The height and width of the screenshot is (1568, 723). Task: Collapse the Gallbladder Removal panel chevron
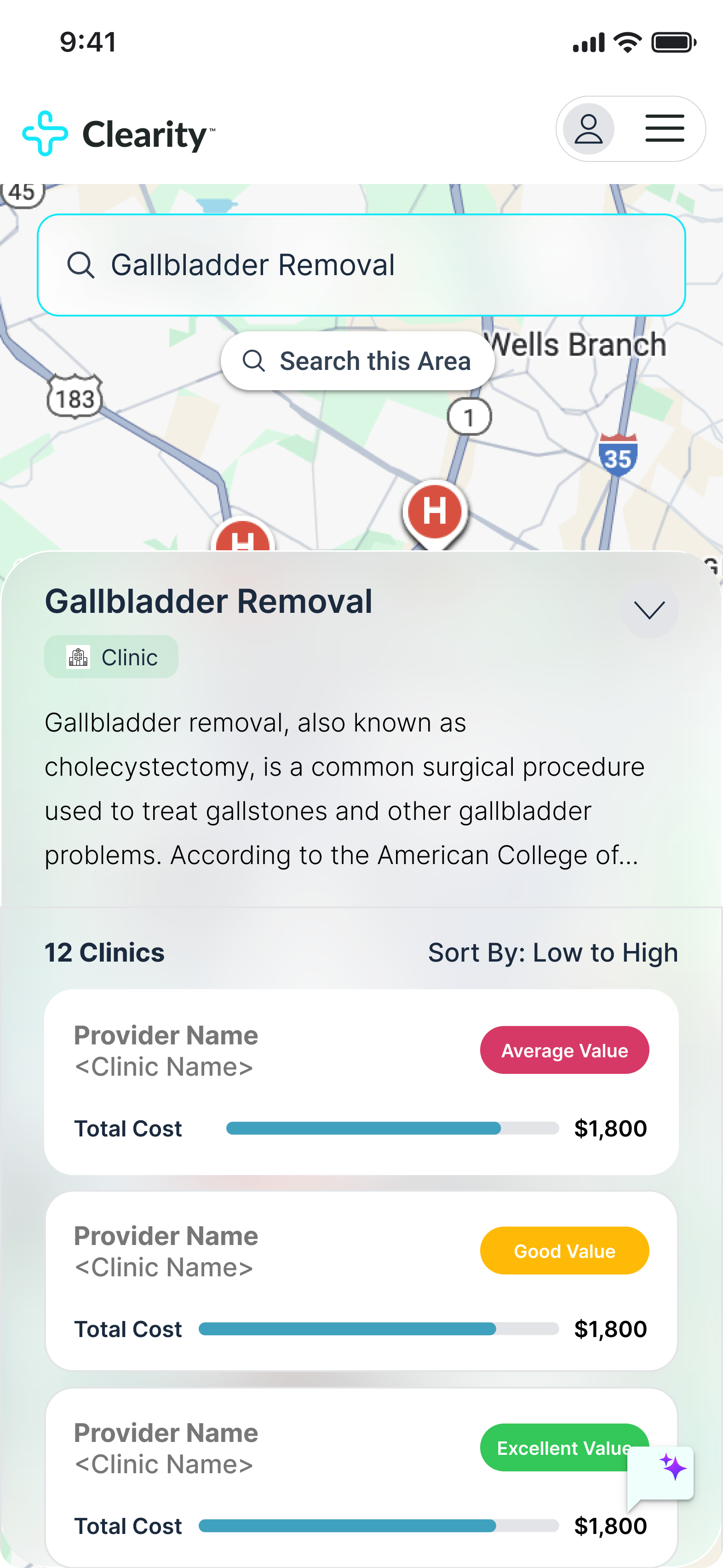(x=649, y=610)
